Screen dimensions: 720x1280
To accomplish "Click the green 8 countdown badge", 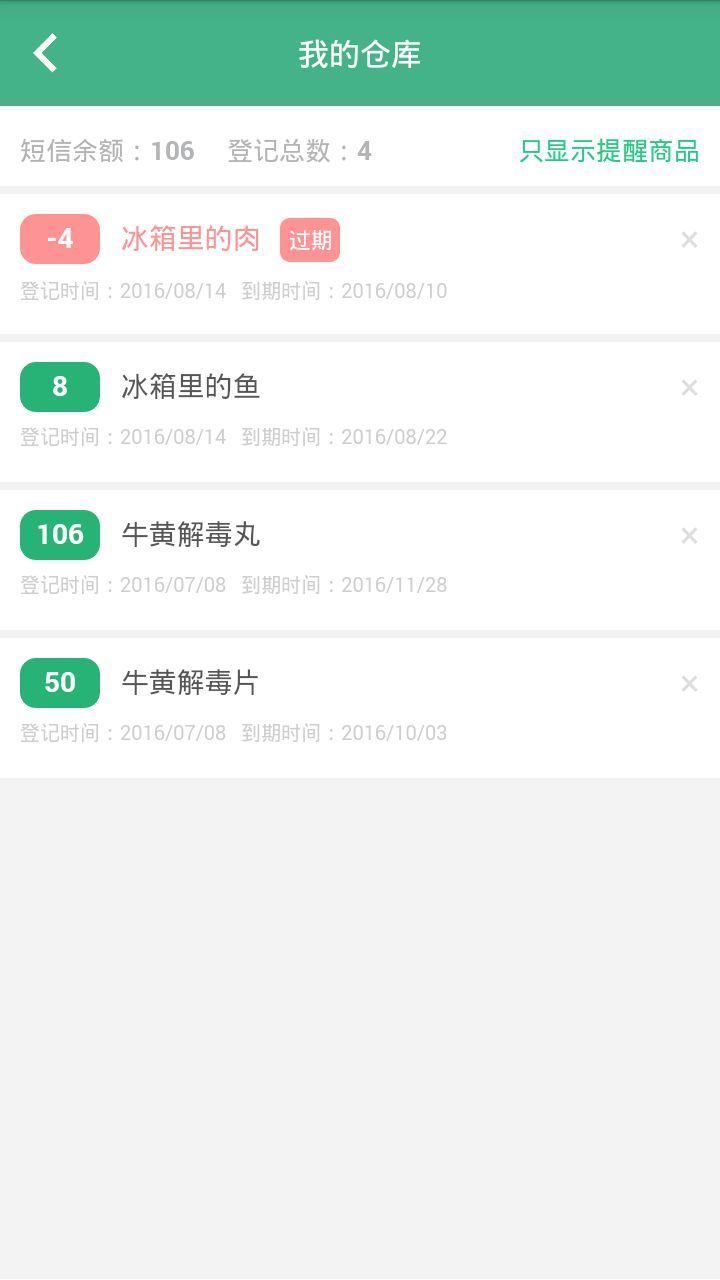I will (59, 387).
